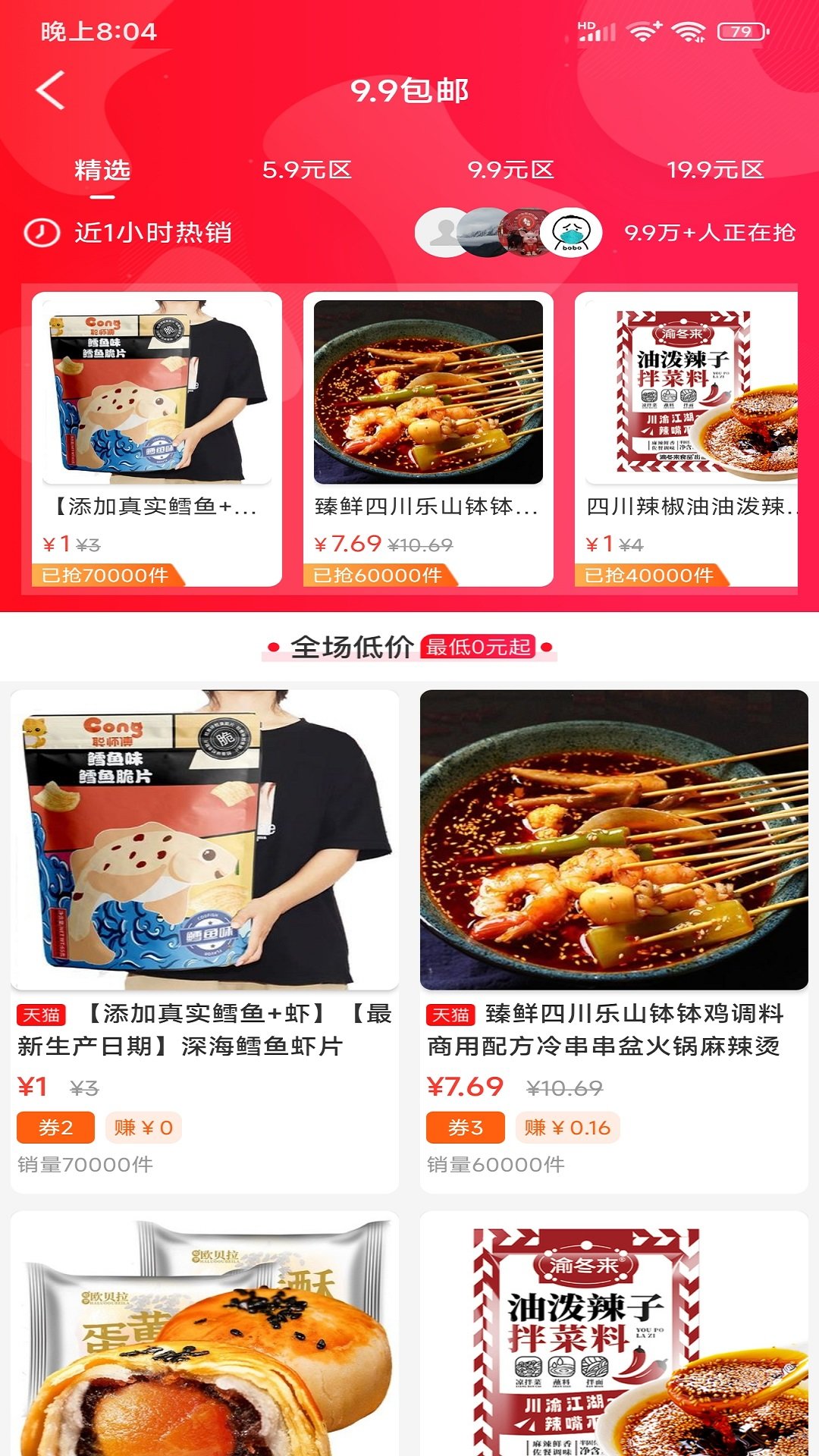Click the back arrow at top left
The width and height of the screenshot is (819, 1456).
49,91
